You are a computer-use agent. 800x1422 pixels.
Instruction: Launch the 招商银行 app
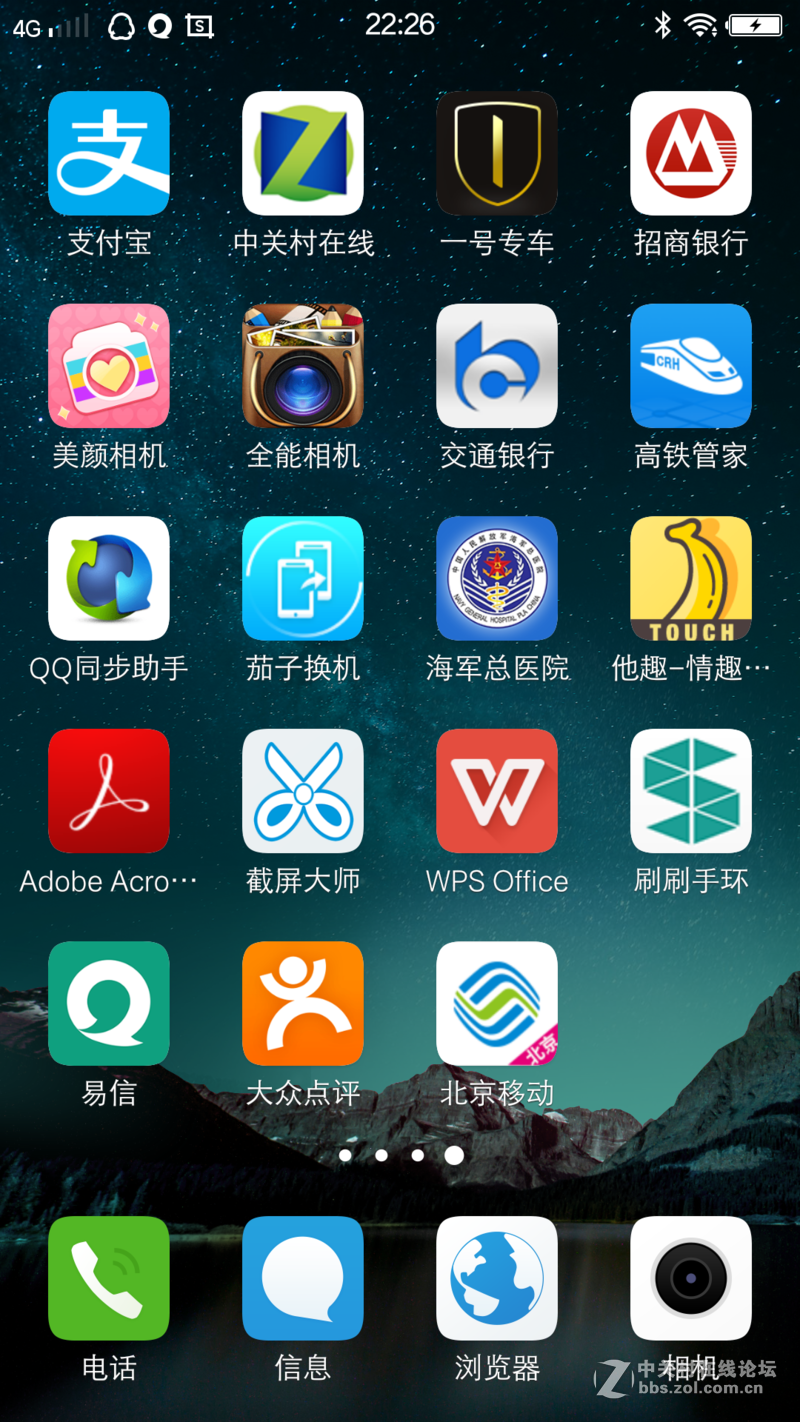691,153
